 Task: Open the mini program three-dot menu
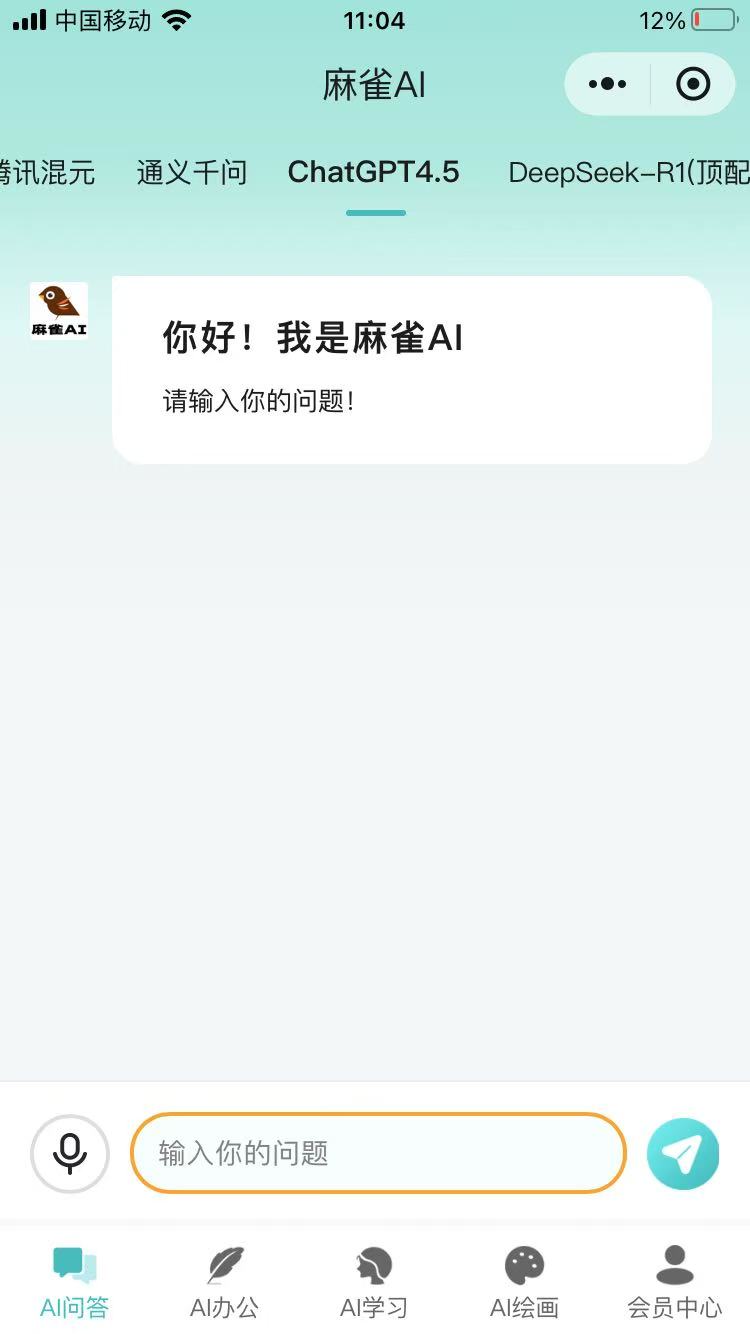tap(608, 84)
